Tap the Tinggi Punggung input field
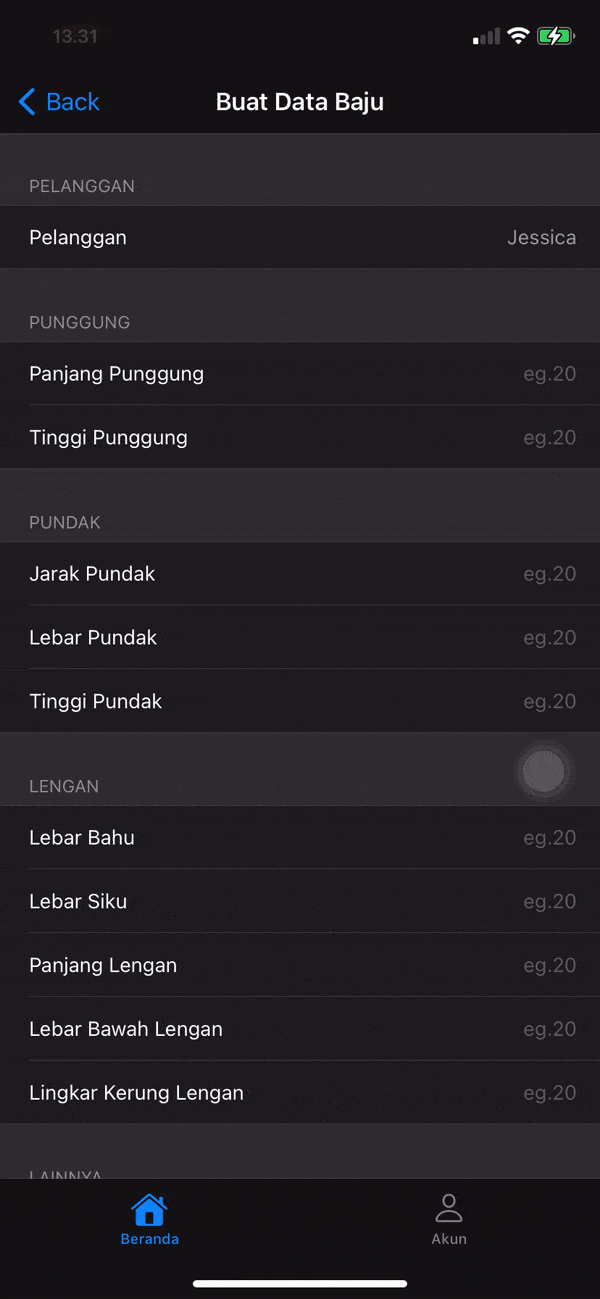The height and width of the screenshot is (1299, 600). (x=548, y=438)
